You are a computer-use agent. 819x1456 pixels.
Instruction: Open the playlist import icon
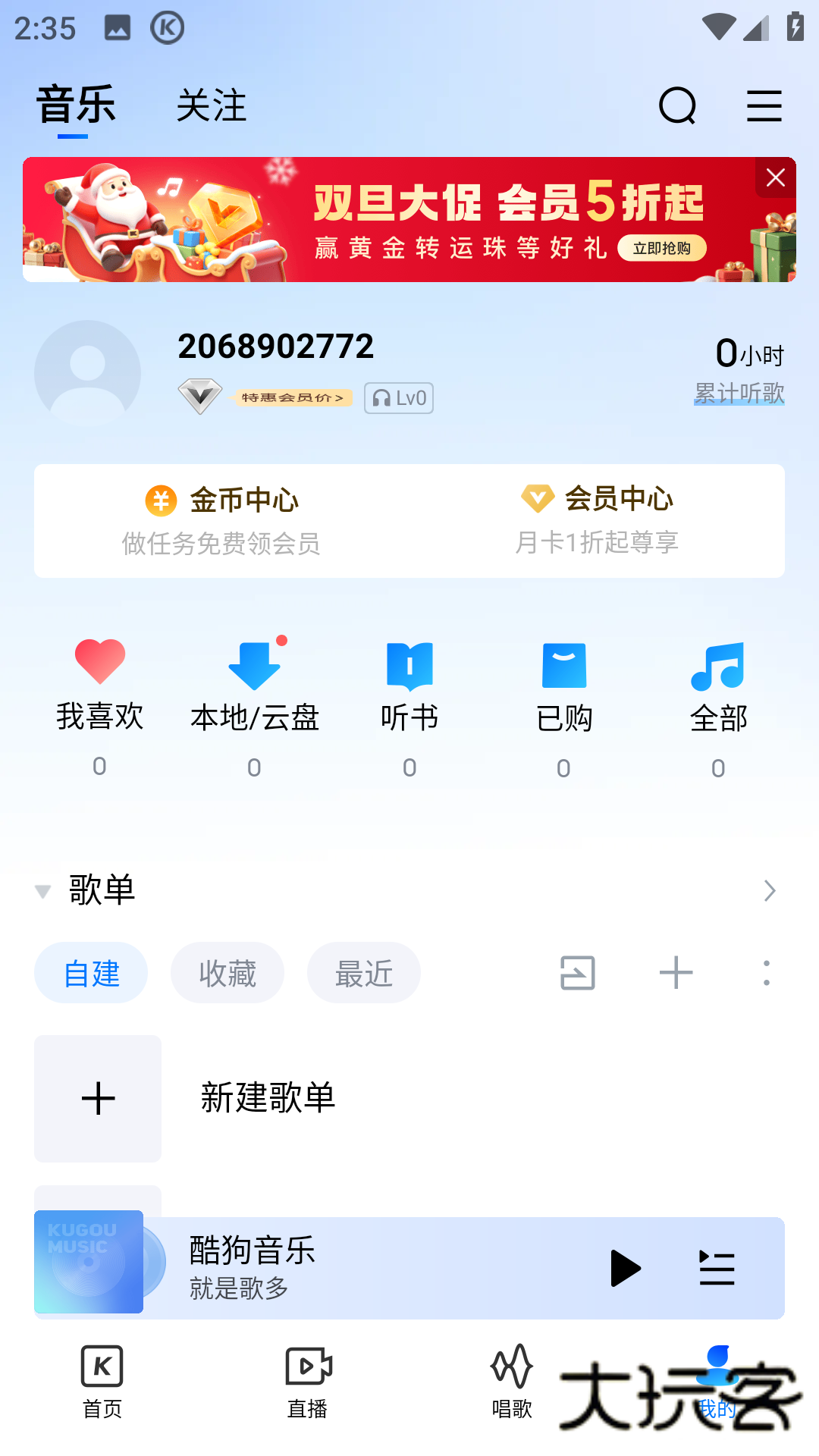[577, 973]
